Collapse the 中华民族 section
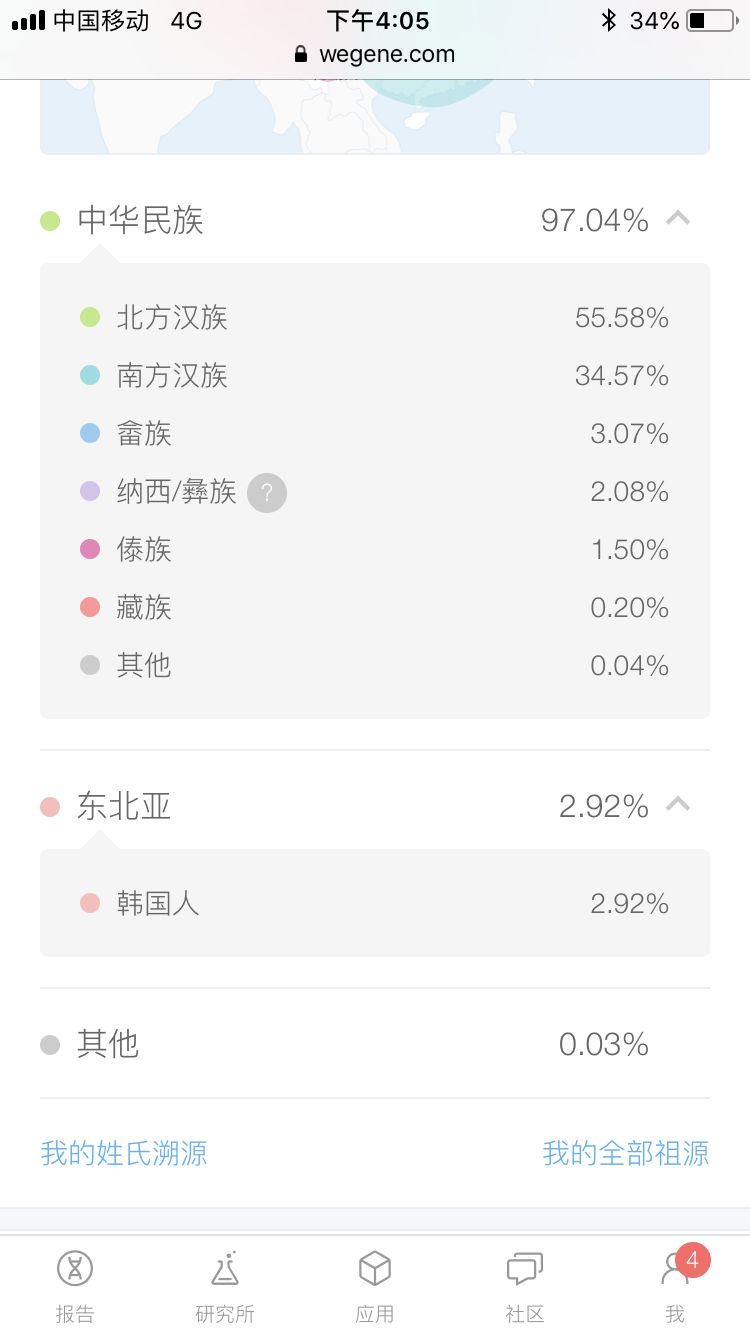750x1334 pixels. 678,218
